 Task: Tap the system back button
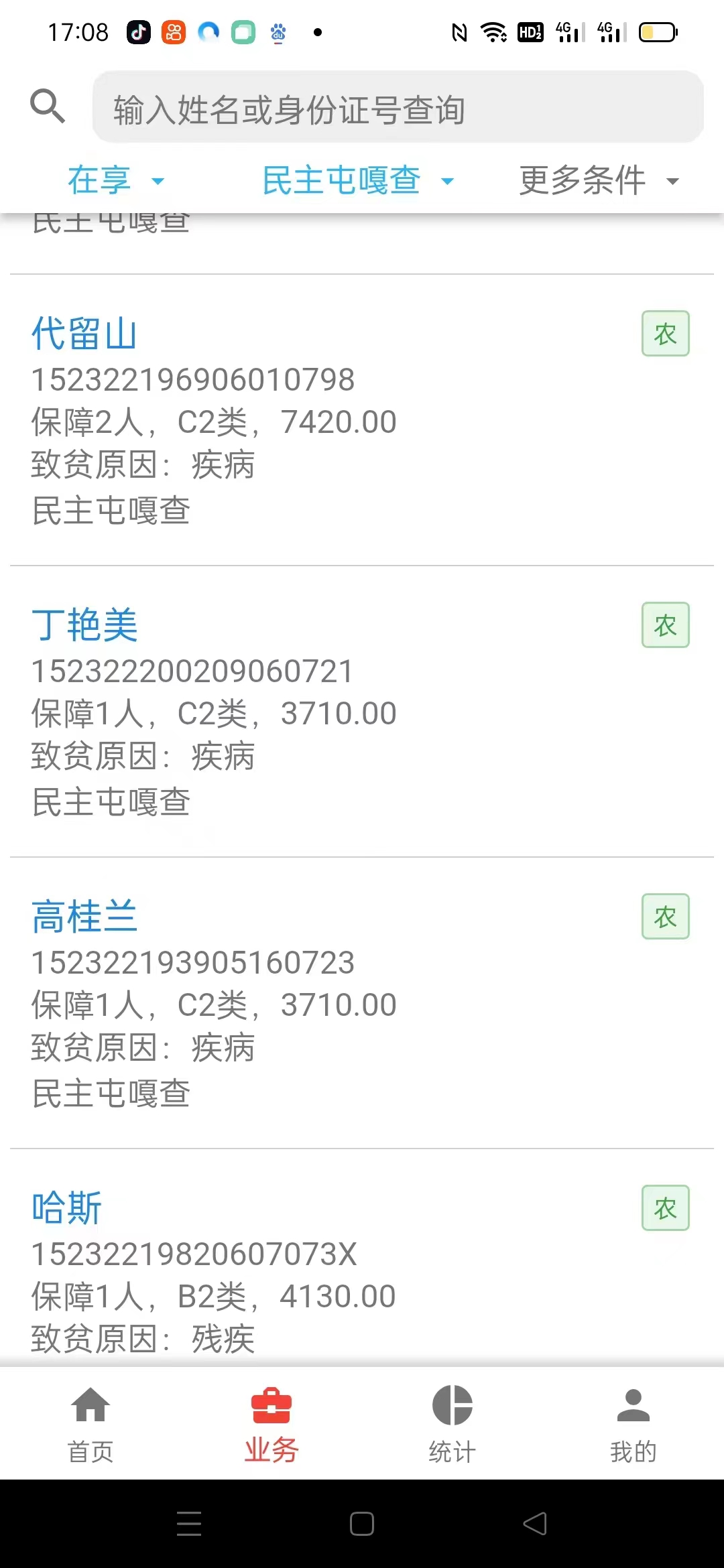(x=535, y=1524)
